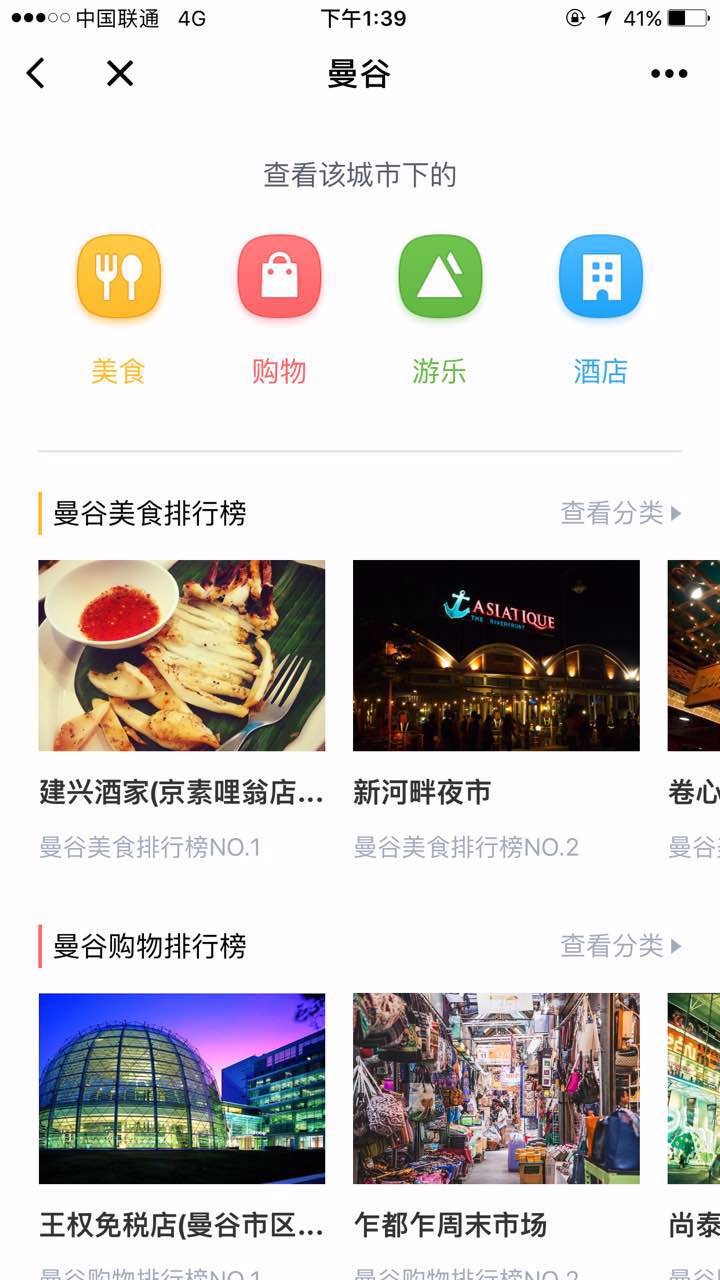Tap 查看分类 for 曼谷购物排行榜
Image resolution: width=720 pixels, height=1280 pixels.
click(620, 946)
